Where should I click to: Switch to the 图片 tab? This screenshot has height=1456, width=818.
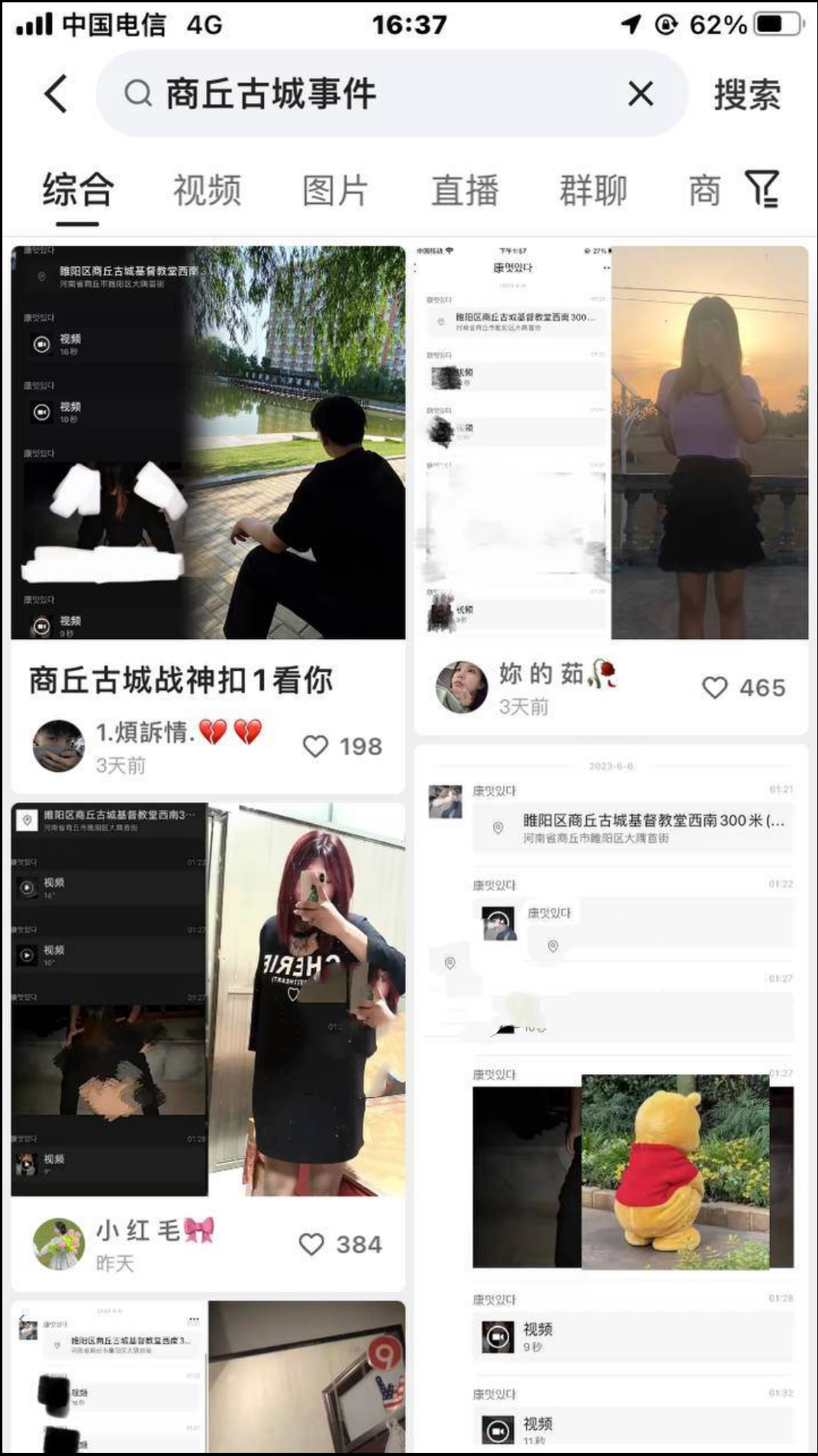click(336, 189)
